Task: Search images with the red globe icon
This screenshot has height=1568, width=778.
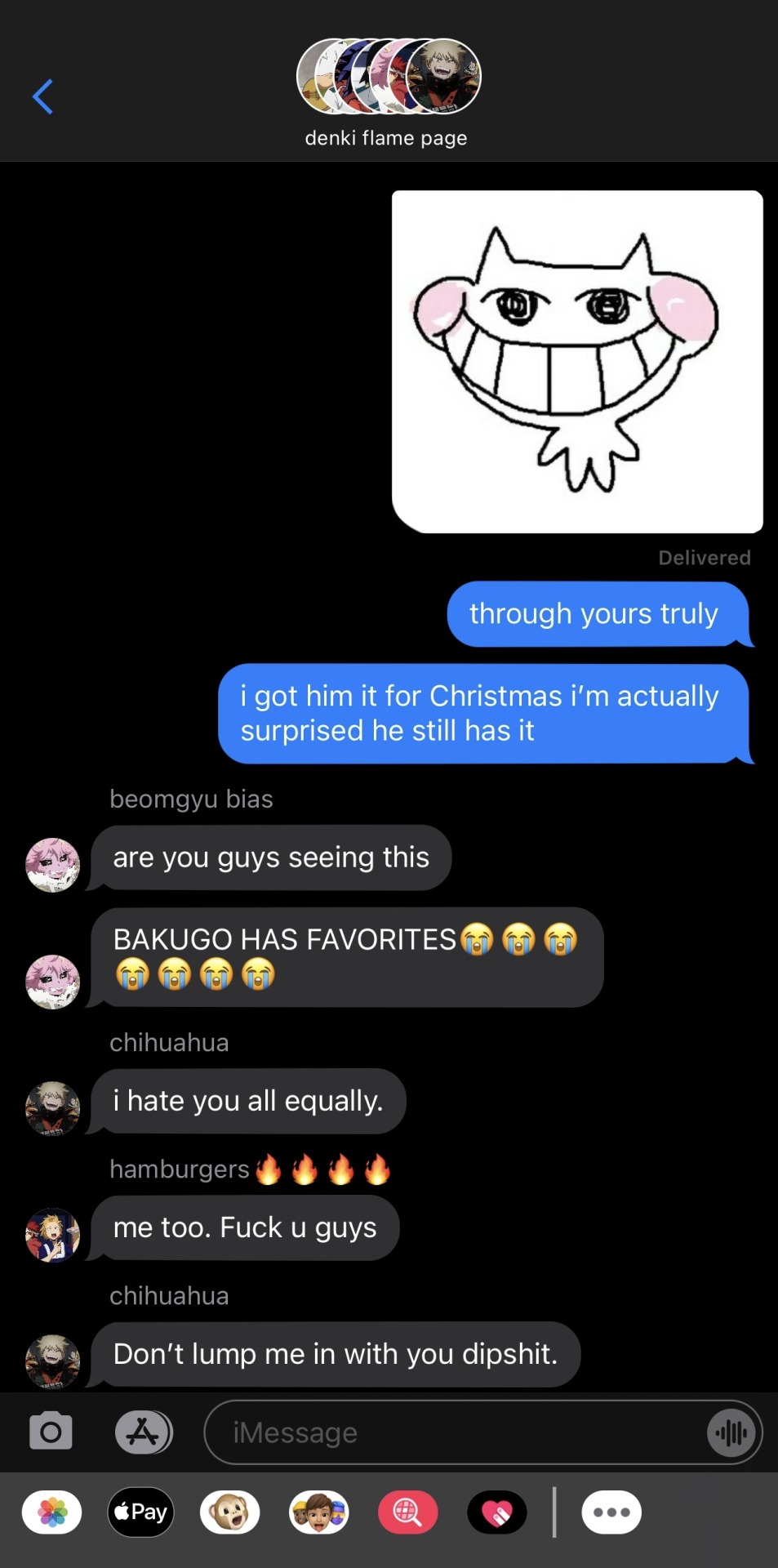Action: (408, 1512)
